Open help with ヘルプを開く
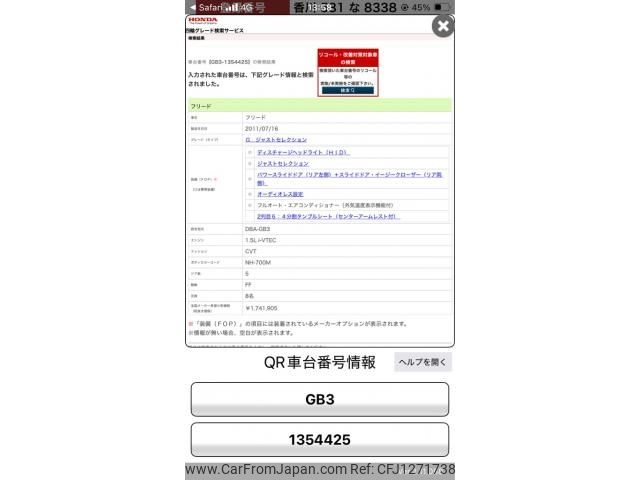 point(422,362)
